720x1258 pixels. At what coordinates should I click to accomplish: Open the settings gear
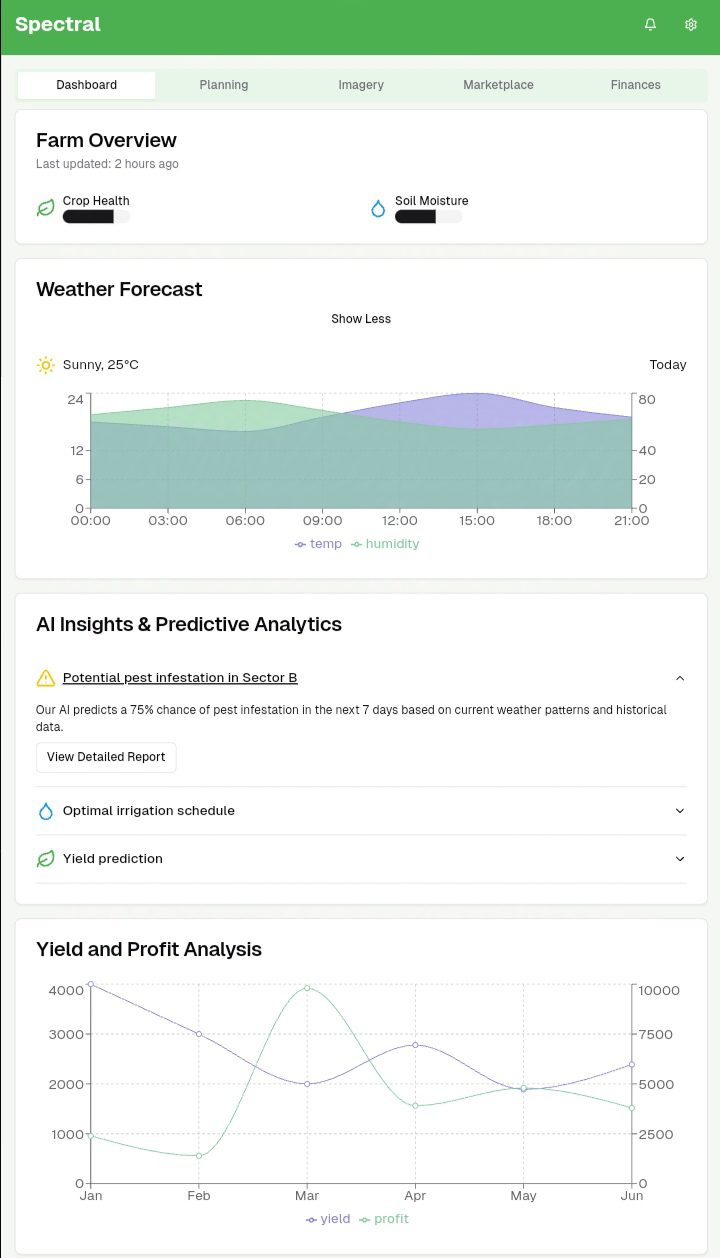point(690,25)
